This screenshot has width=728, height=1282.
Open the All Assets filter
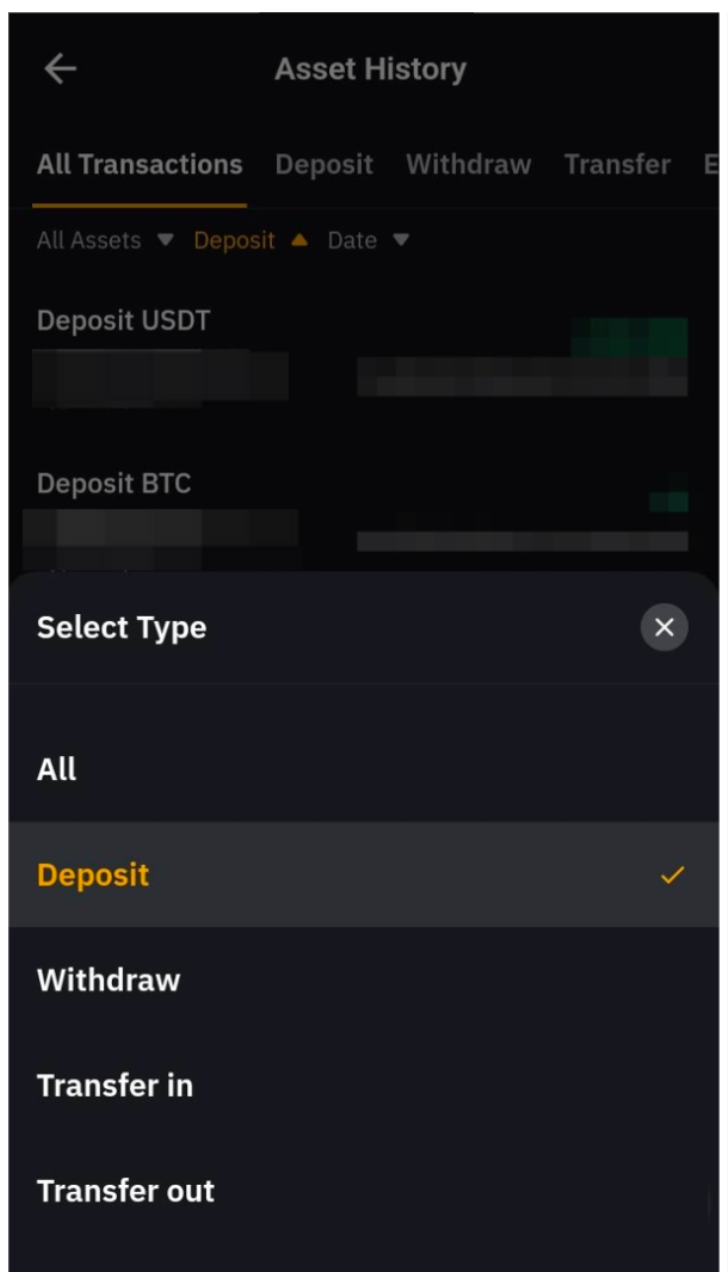click(x=103, y=240)
